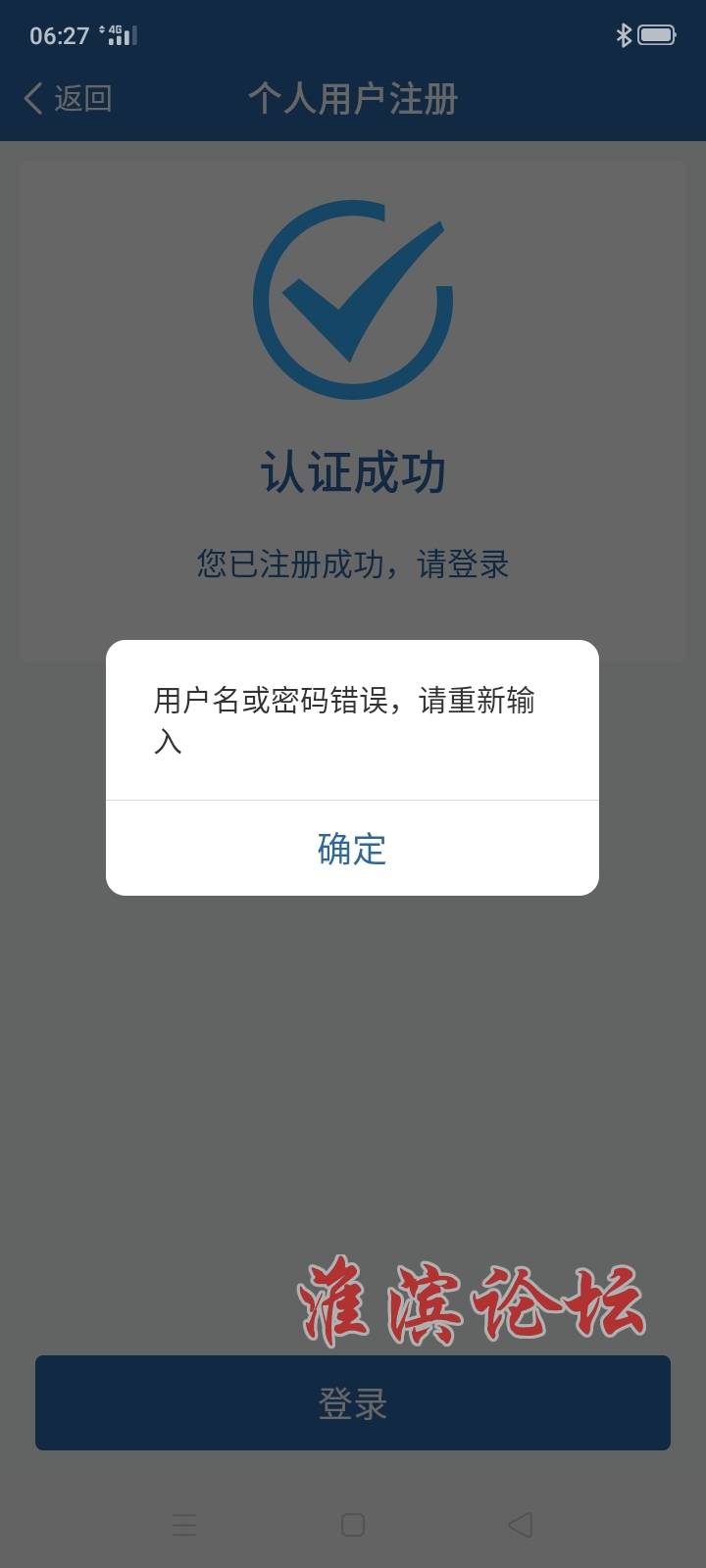Open the system recent apps menu

(x=184, y=1524)
